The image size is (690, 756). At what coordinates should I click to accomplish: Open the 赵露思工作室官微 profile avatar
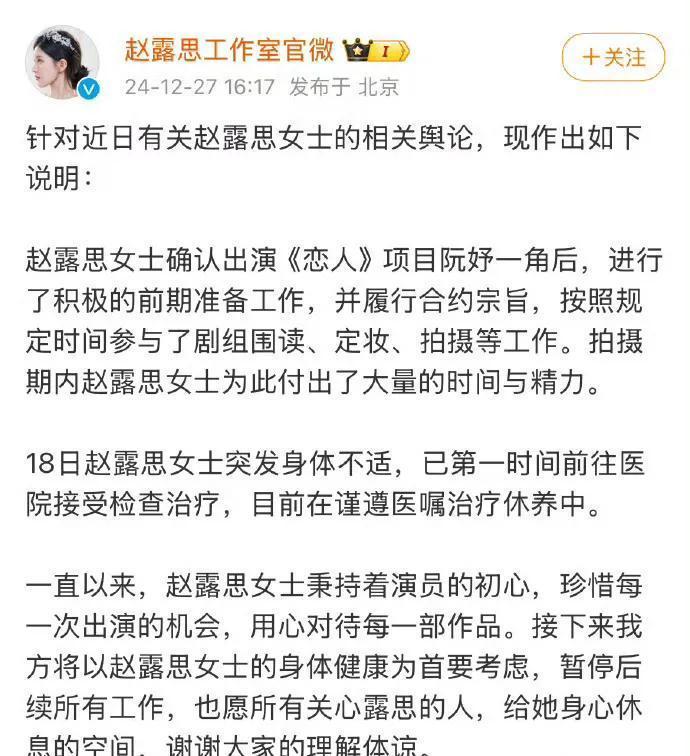click(62, 61)
